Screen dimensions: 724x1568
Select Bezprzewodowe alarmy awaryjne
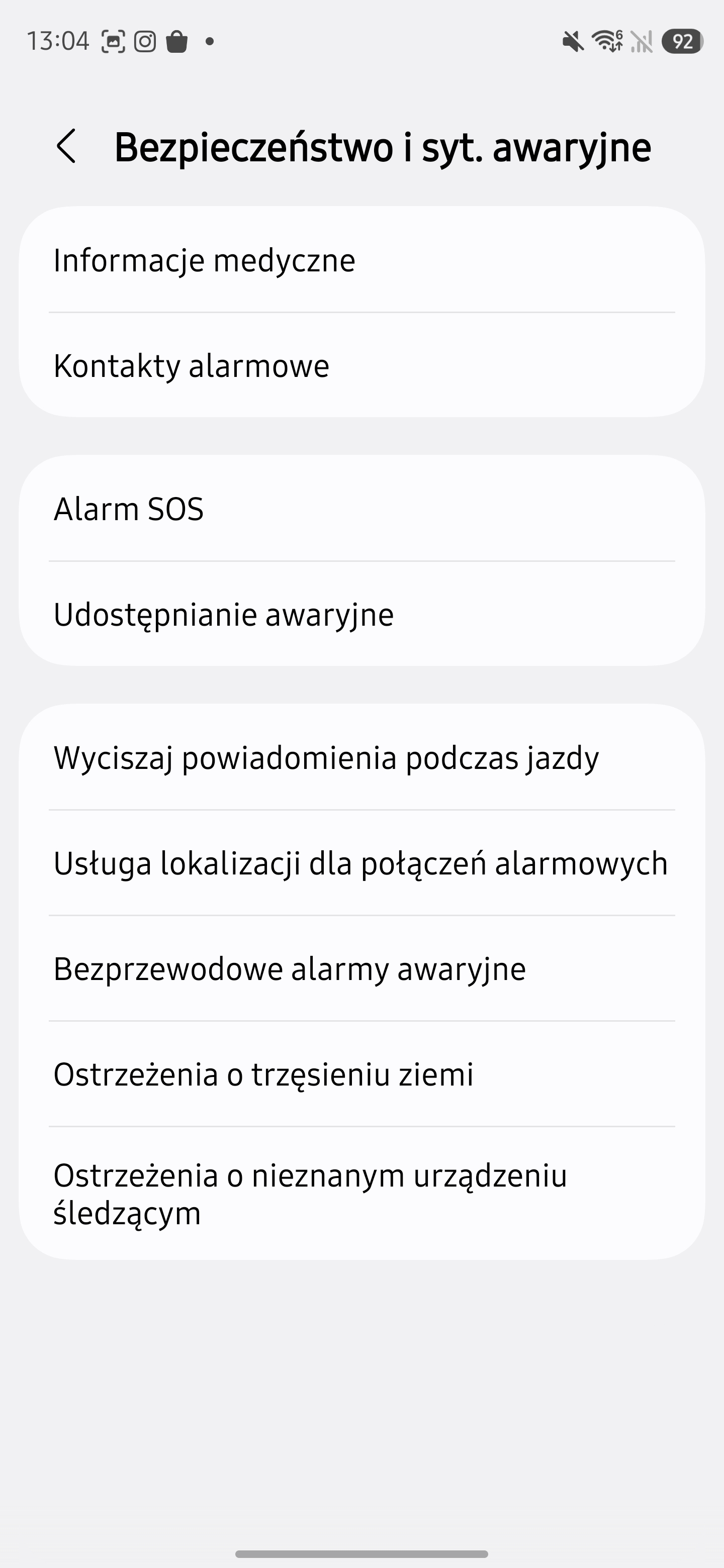point(361,968)
